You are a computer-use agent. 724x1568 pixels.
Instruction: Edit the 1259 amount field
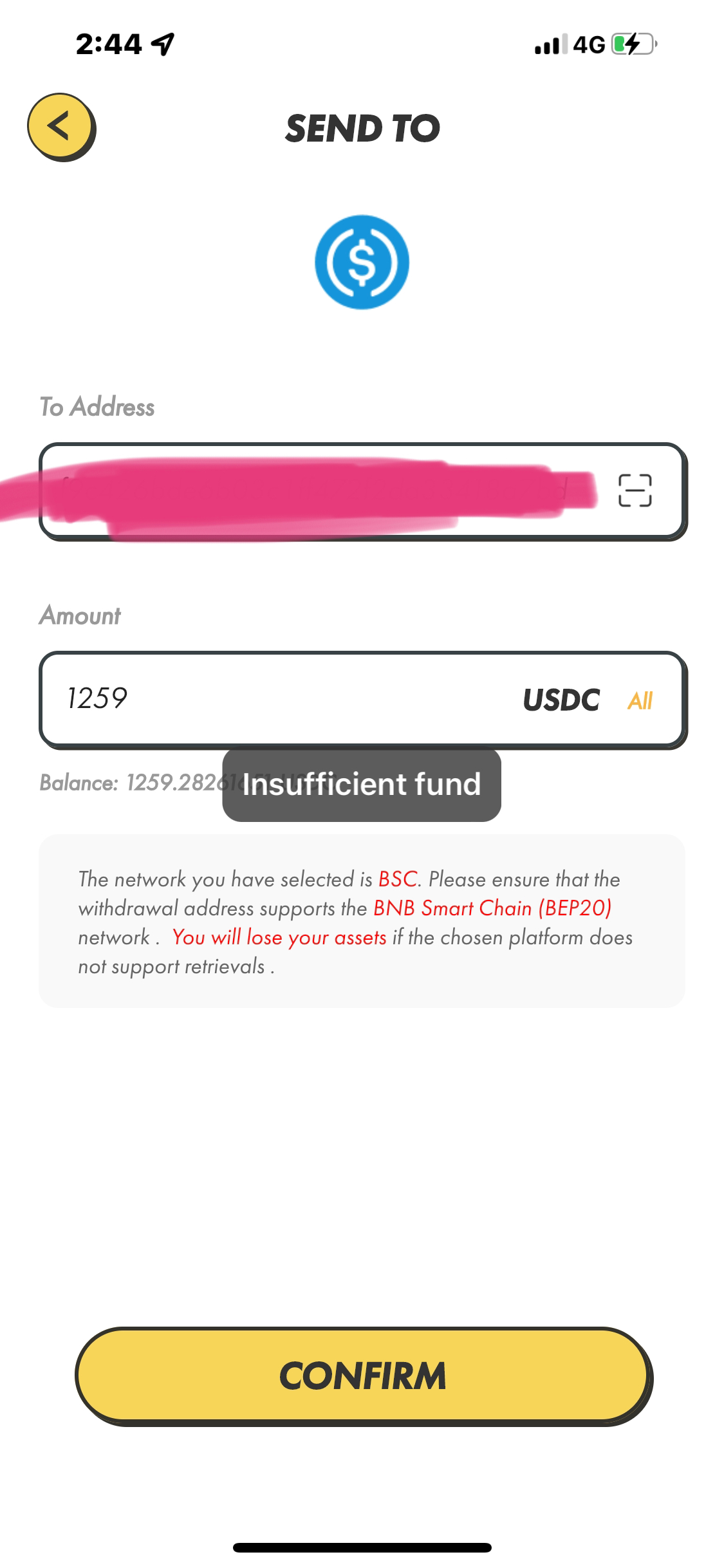pos(363,700)
